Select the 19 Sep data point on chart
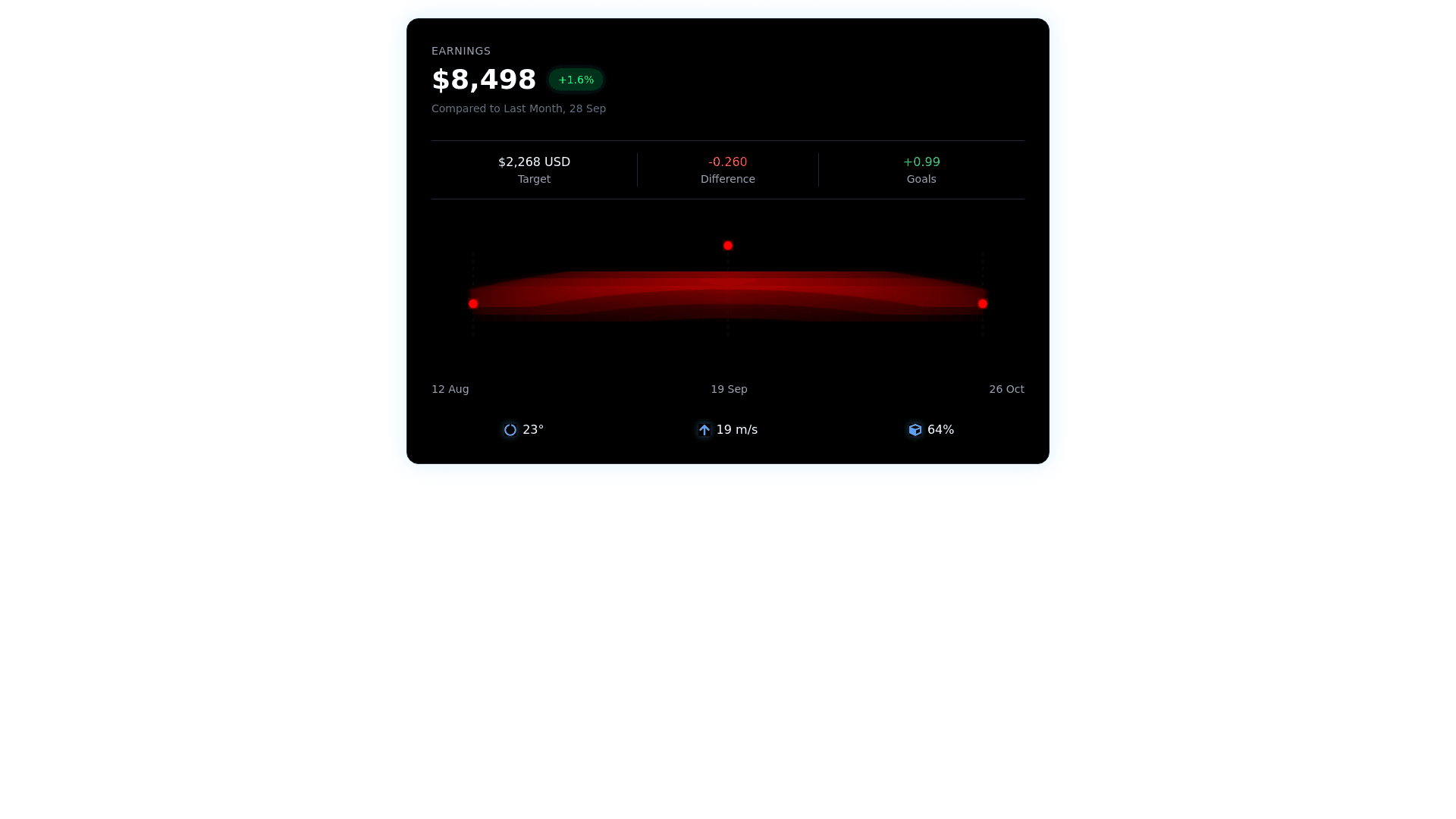 (x=728, y=246)
